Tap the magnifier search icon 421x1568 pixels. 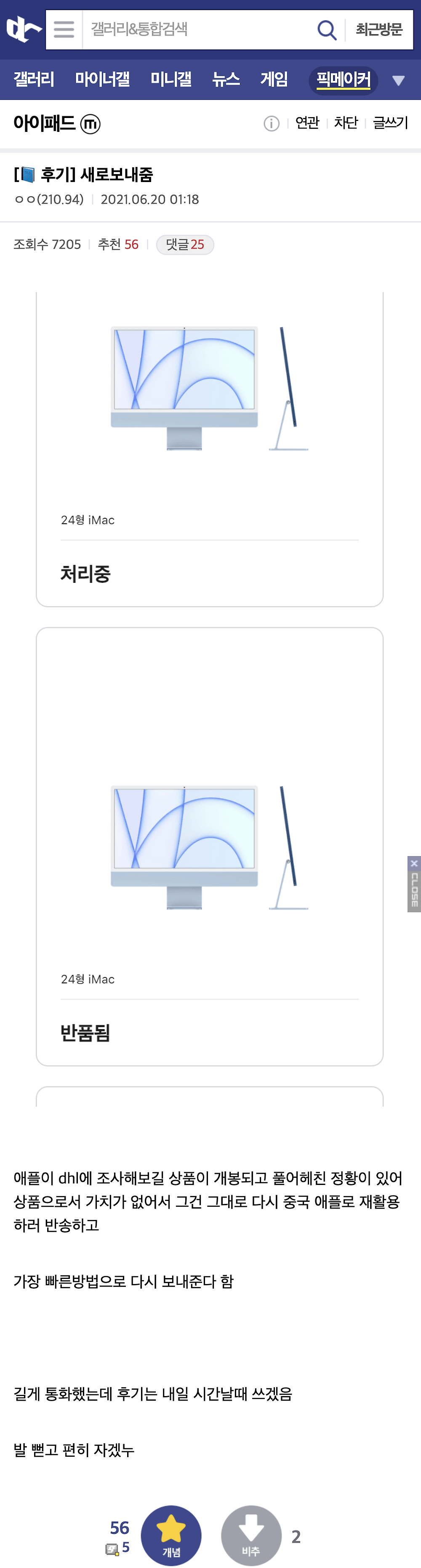(x=327, y=29)
